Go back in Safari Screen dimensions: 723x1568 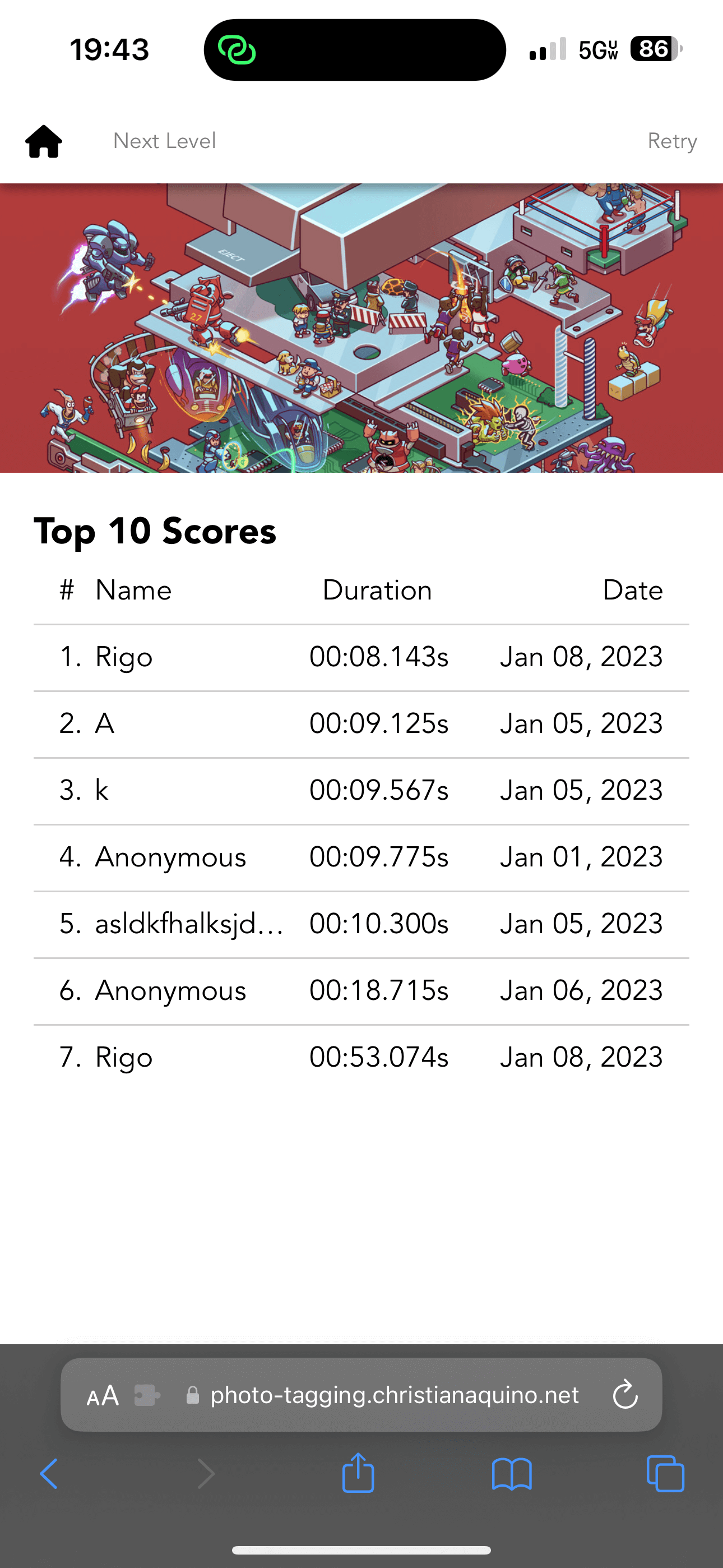click(x=49, y=1474)
